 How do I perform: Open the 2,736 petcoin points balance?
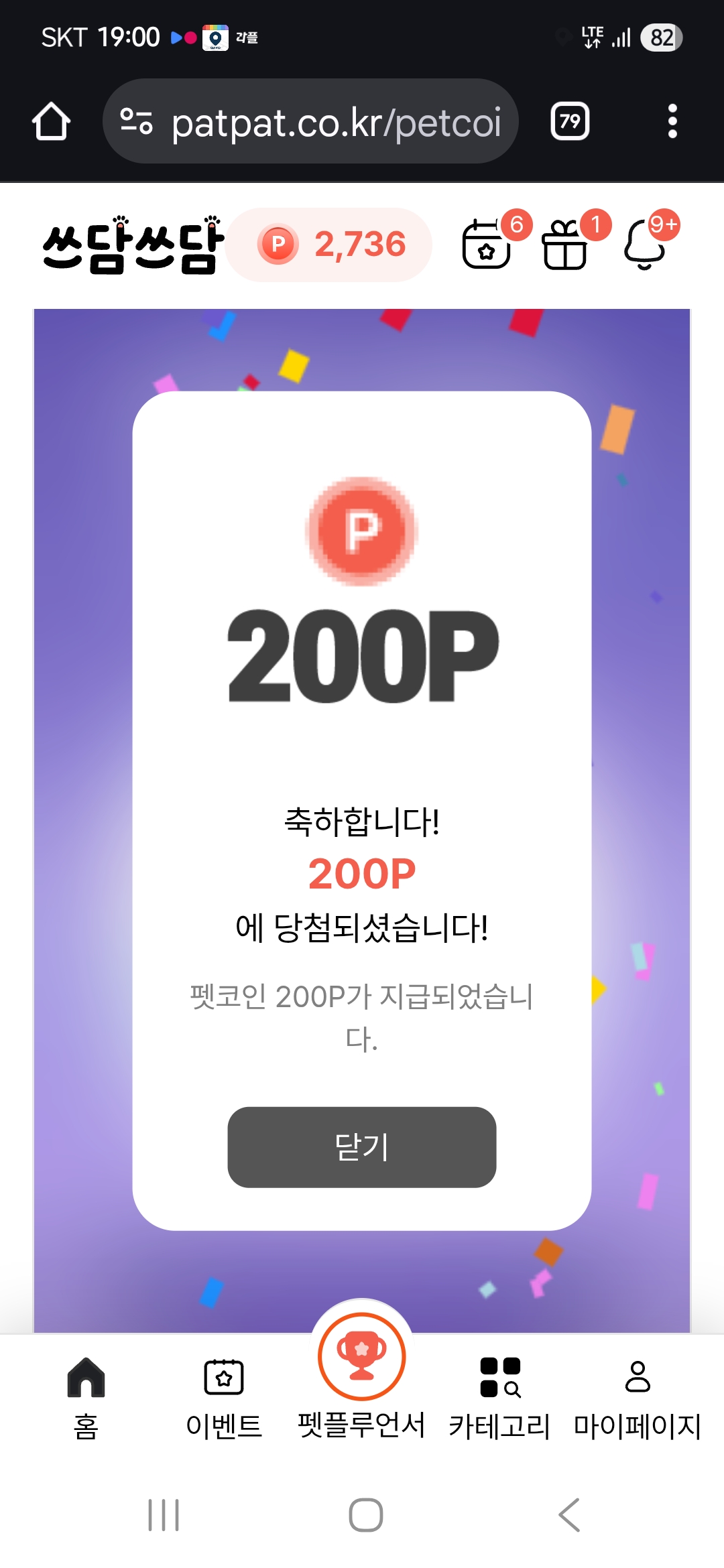(x=330, y=245)
